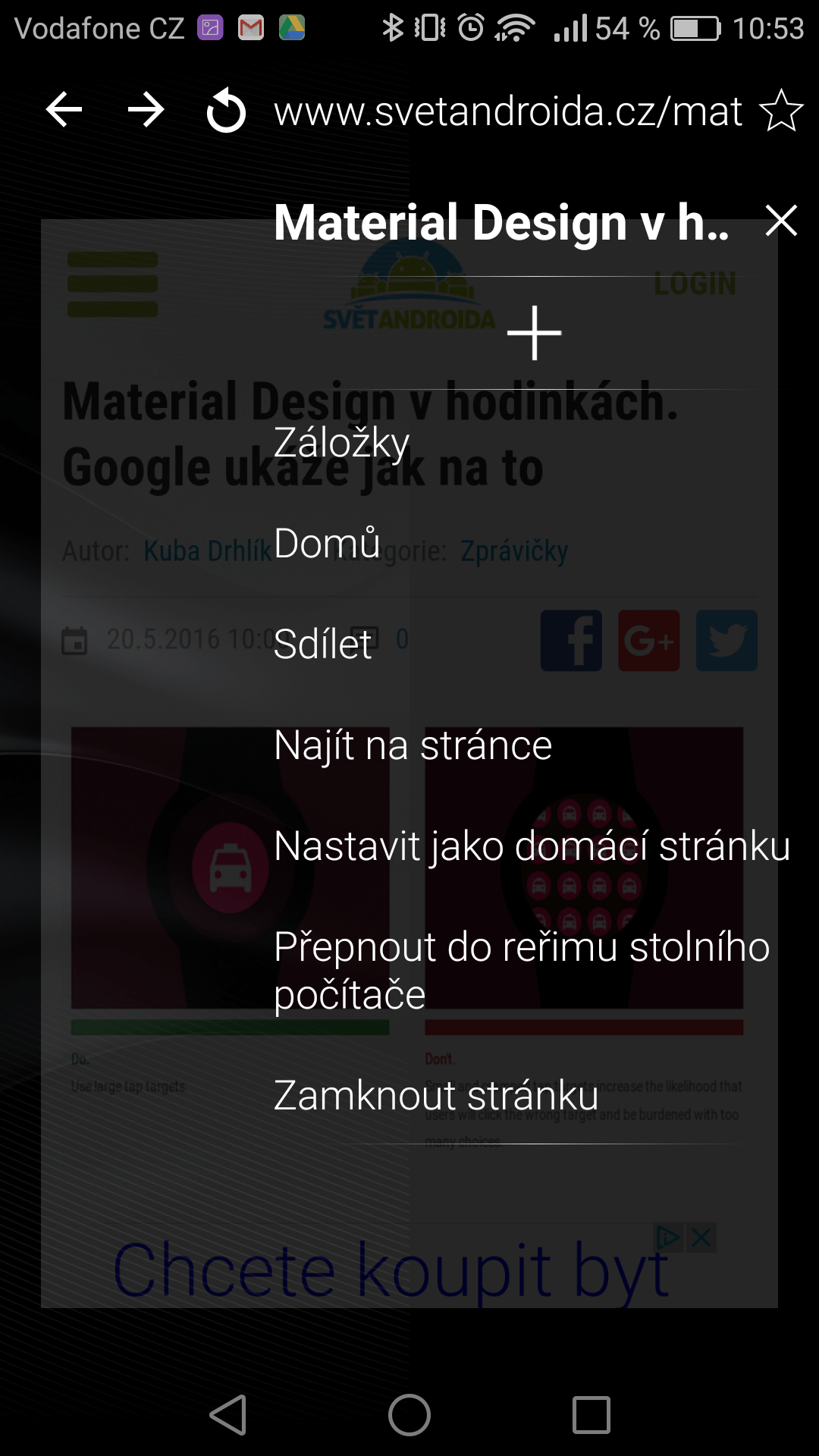This screenshot has height=1456, width=819.
Task: Bookmark the page with the star icon
Action: point(781,111)
